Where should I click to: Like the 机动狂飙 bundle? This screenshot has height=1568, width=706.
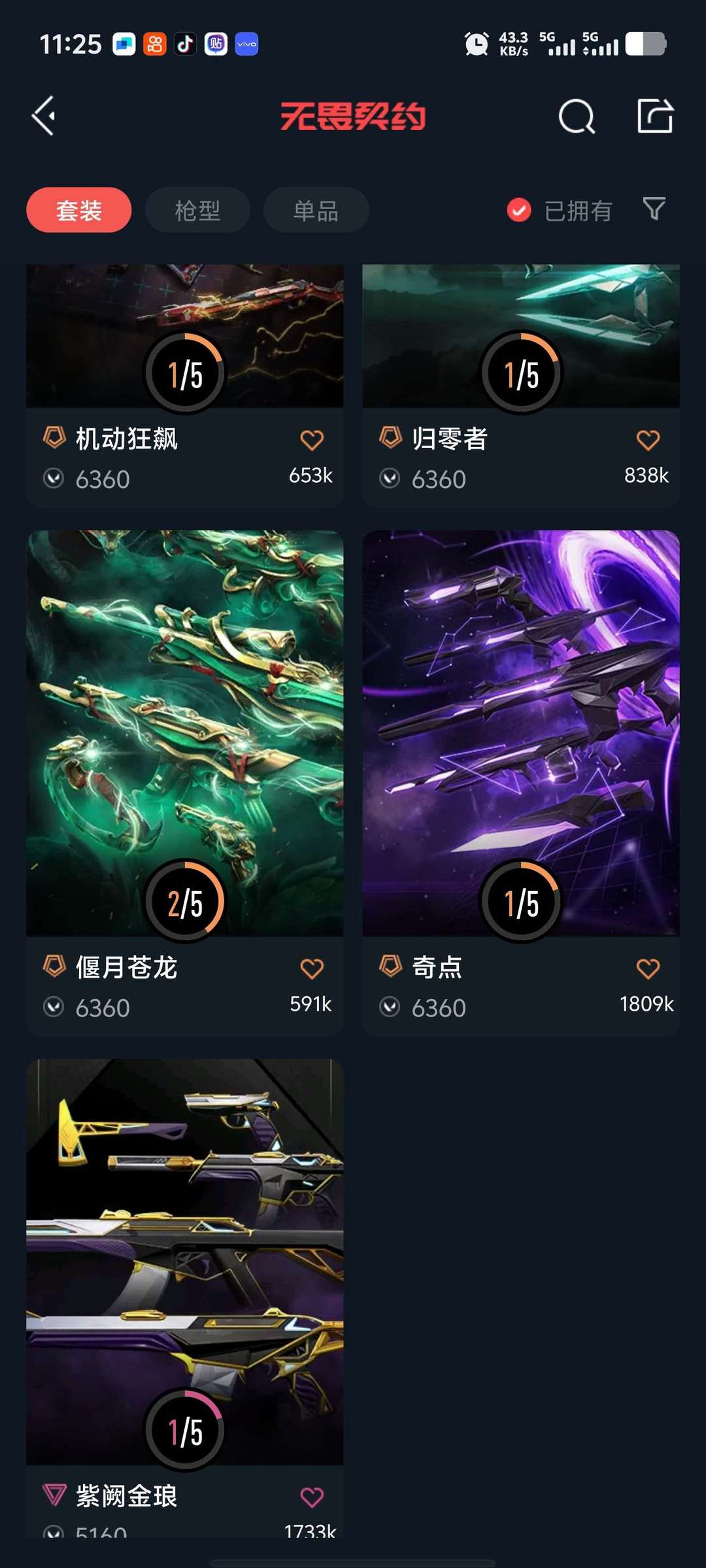(x=312, y=440)
